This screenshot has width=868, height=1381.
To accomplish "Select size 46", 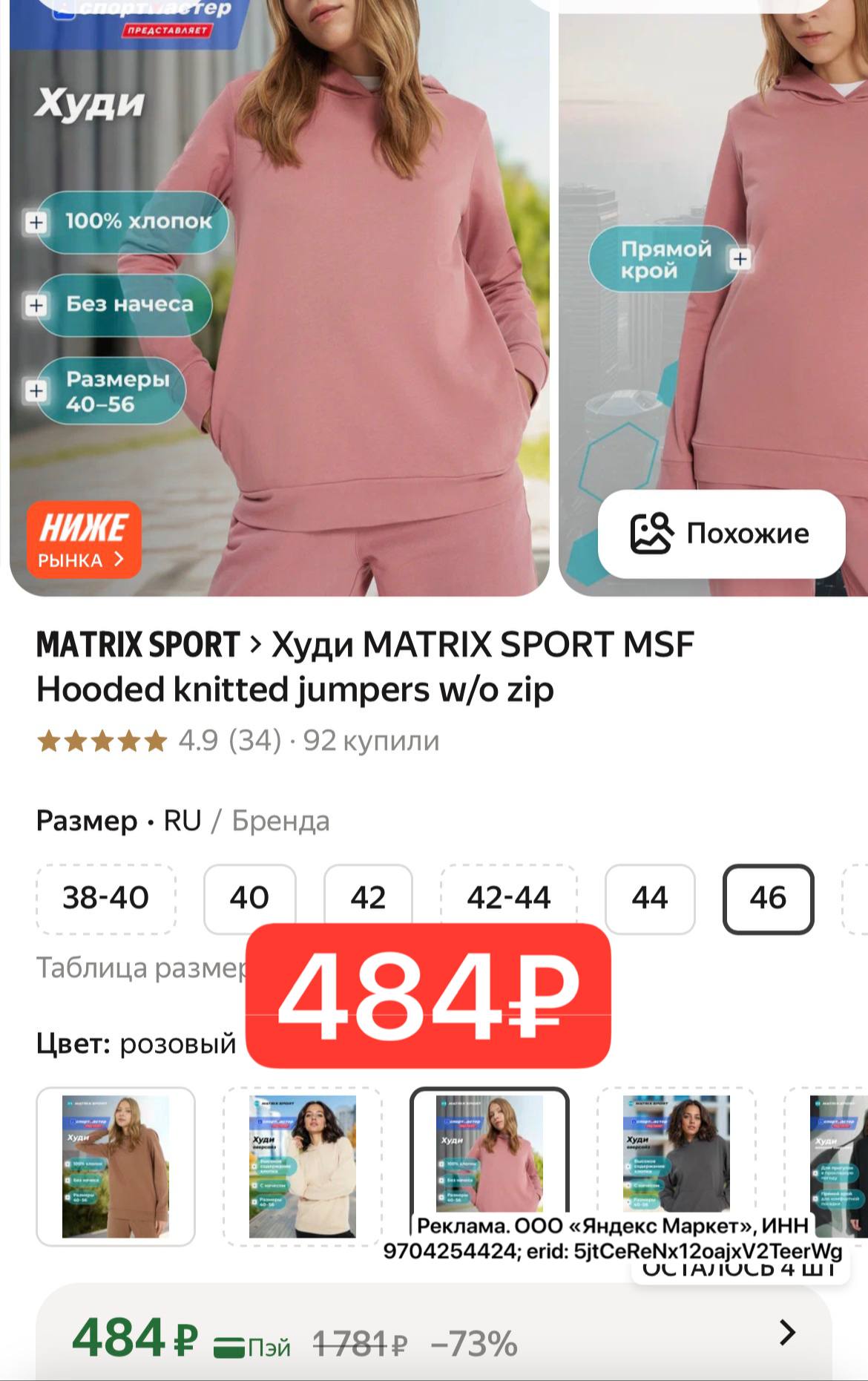I will pyautogui.click(x=768, y=898).
